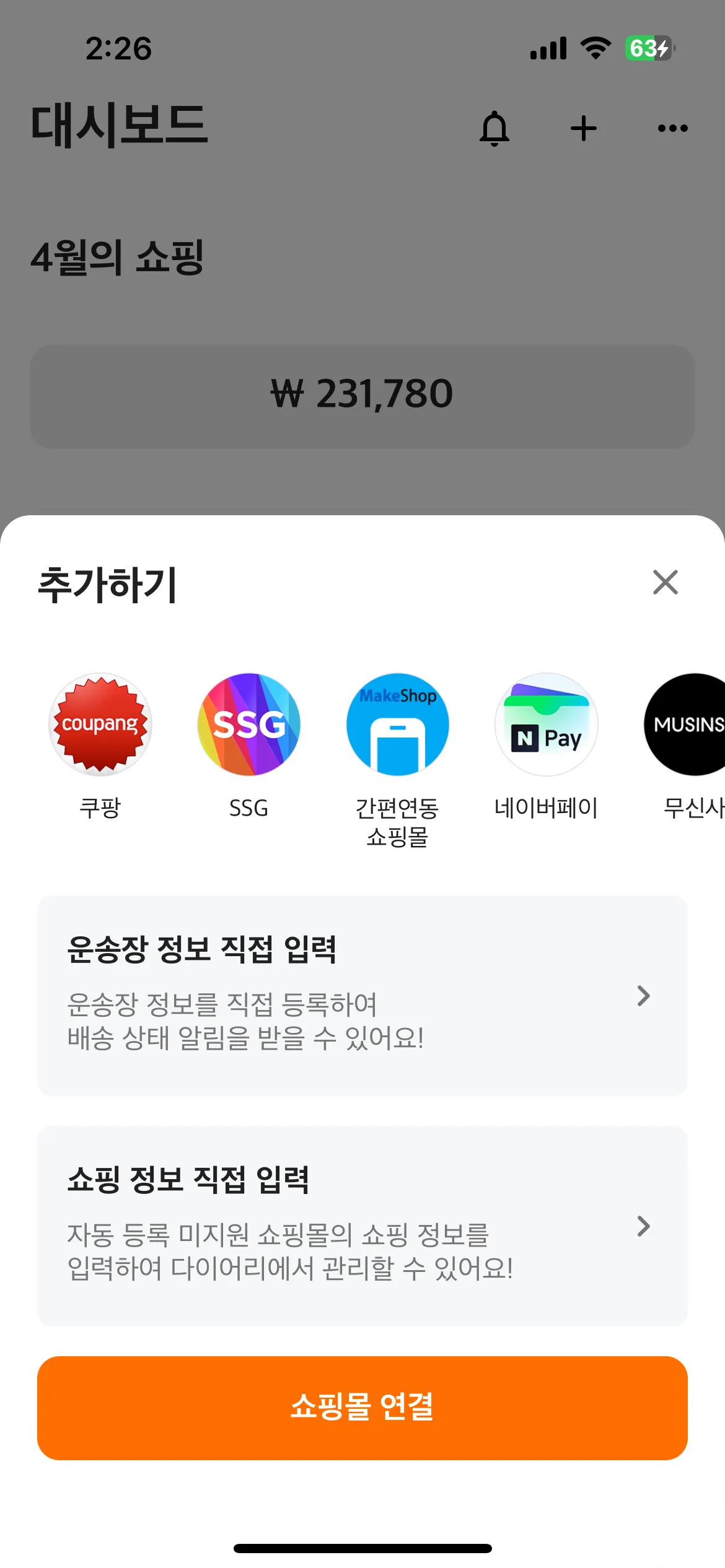The image size is (725, 1568).
Task: Pick the 무신사 shopping mall
Action: (689, 725)
